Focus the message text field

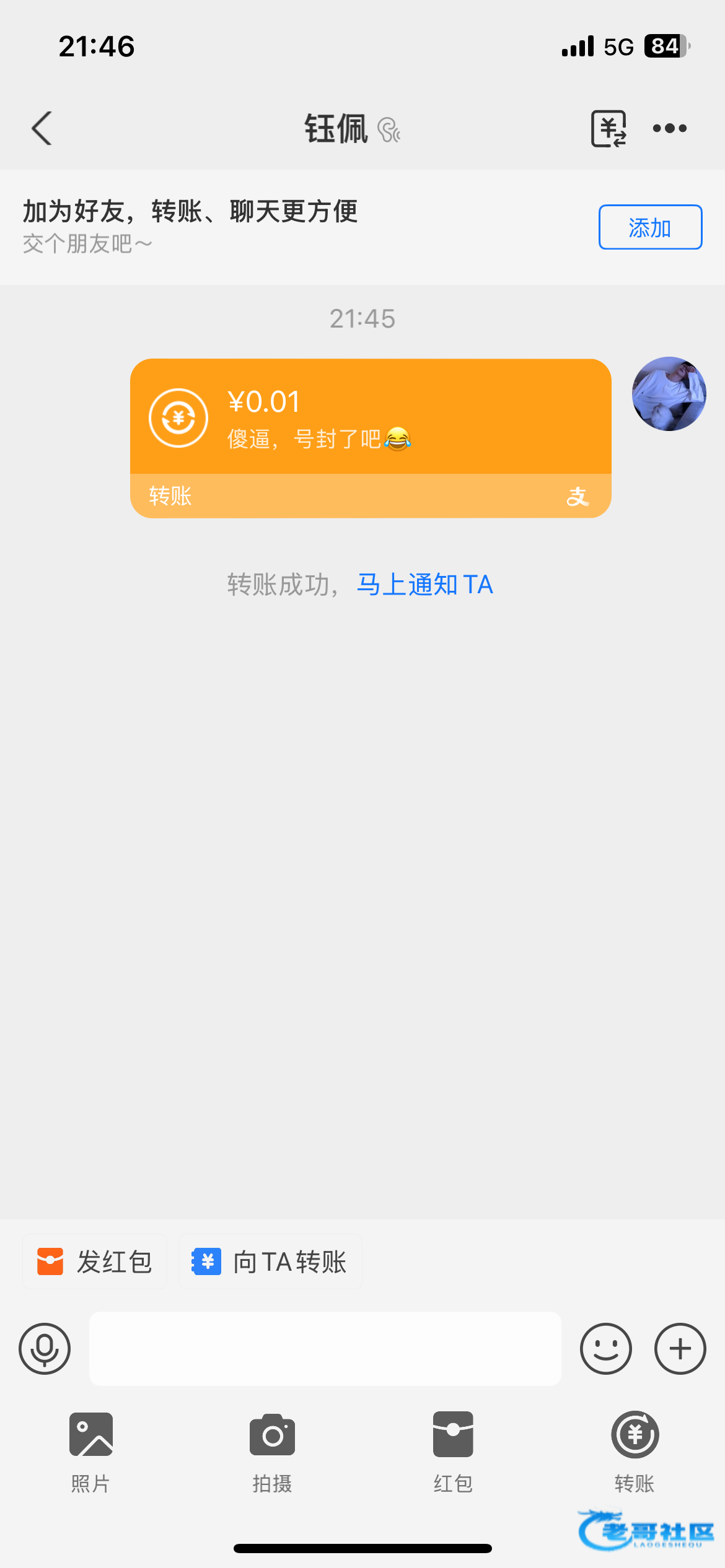click(x=325, y=1348)
